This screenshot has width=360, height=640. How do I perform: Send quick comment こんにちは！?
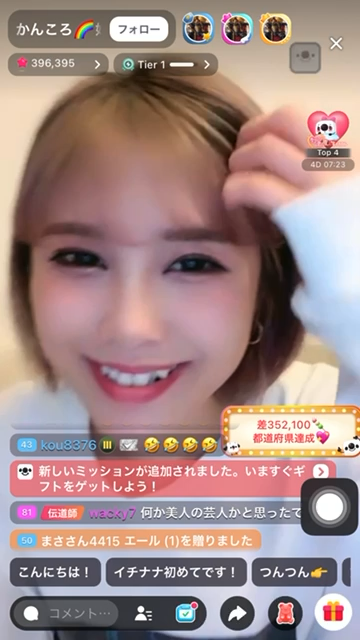(x=55, y=572)
